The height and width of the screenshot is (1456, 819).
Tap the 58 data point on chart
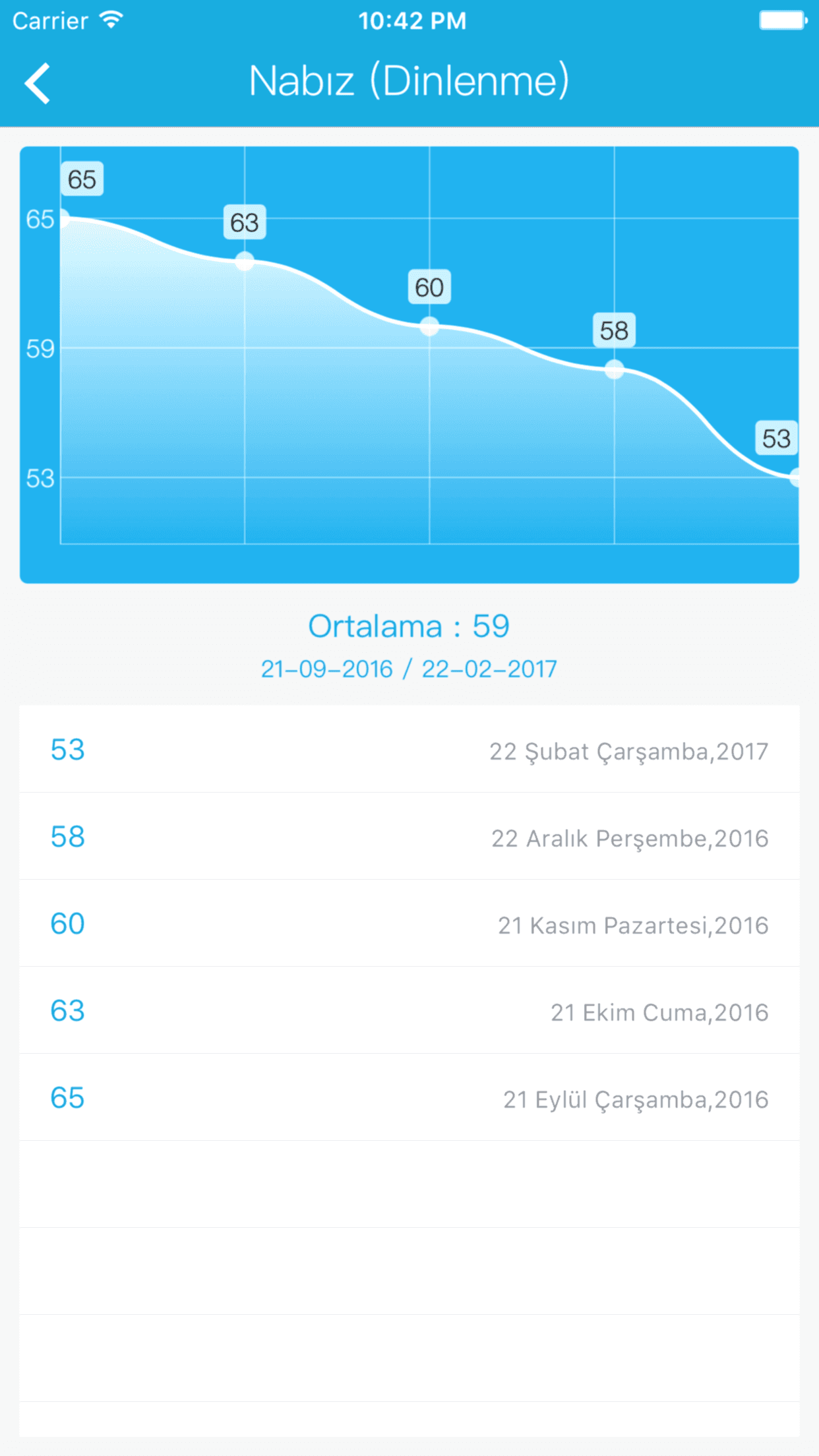(x=614, y=369)
